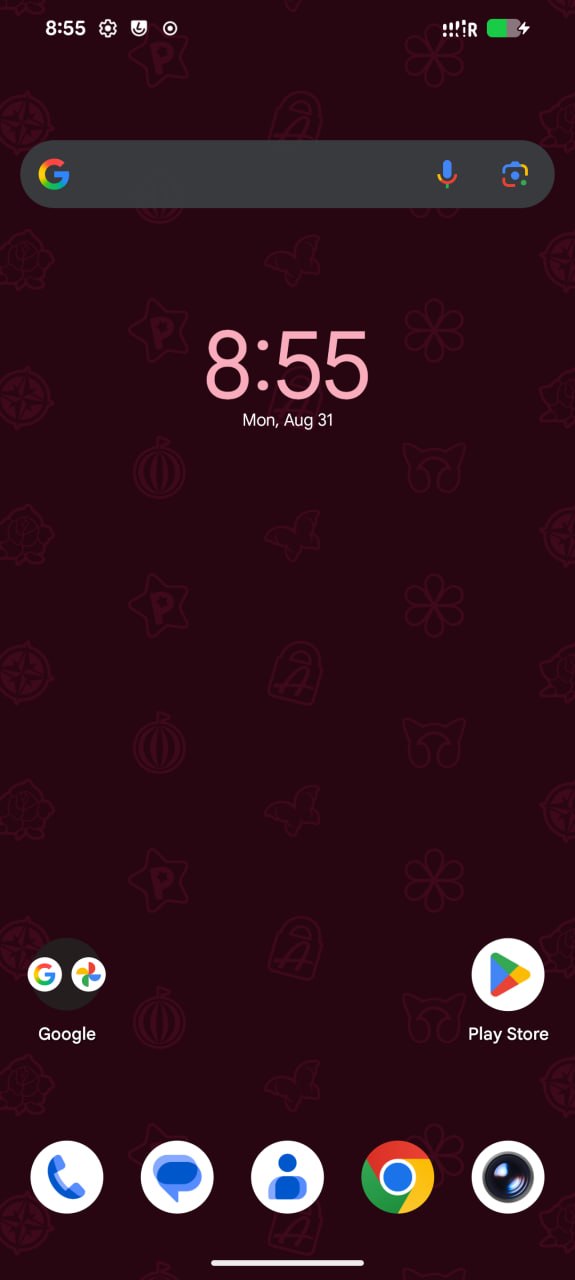The image size is (575, 1280).
Task: Open the Camera app
Action: (508, 1176)
